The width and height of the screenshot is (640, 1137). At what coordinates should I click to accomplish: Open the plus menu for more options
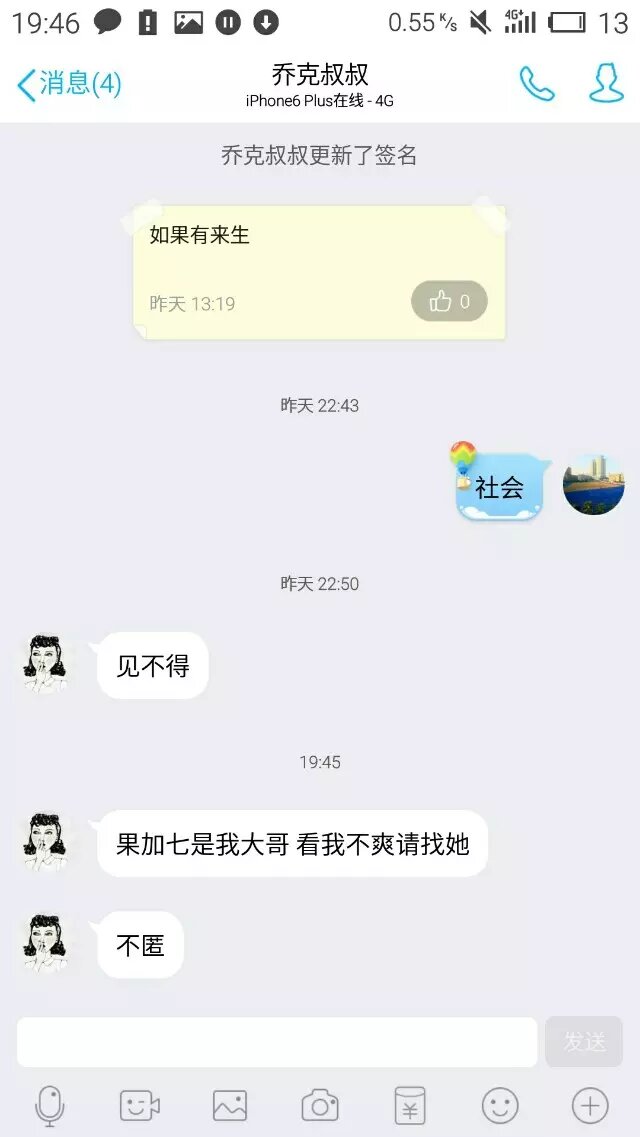pos(590,1105)
